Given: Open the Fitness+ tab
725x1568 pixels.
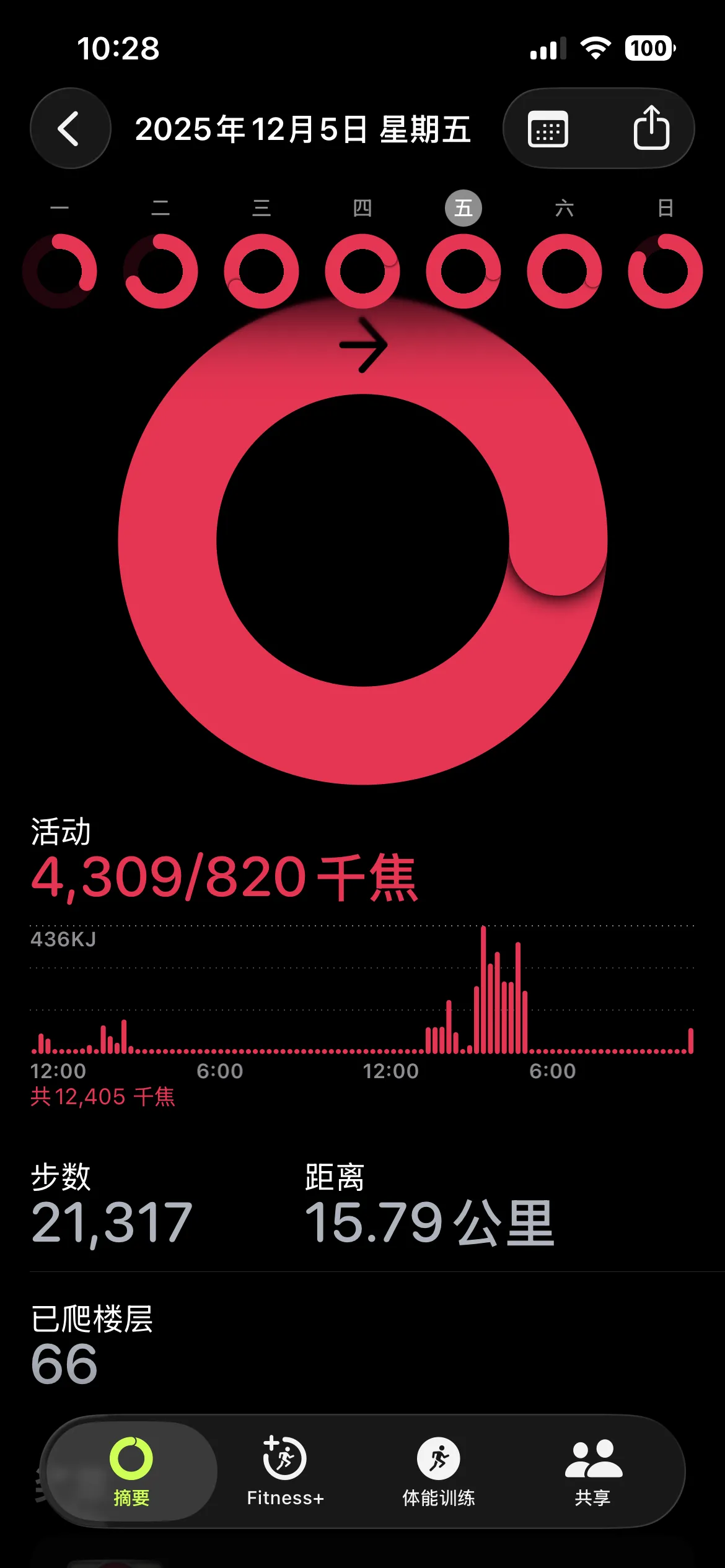Looking at the screenshot, I should [285, 1471].
